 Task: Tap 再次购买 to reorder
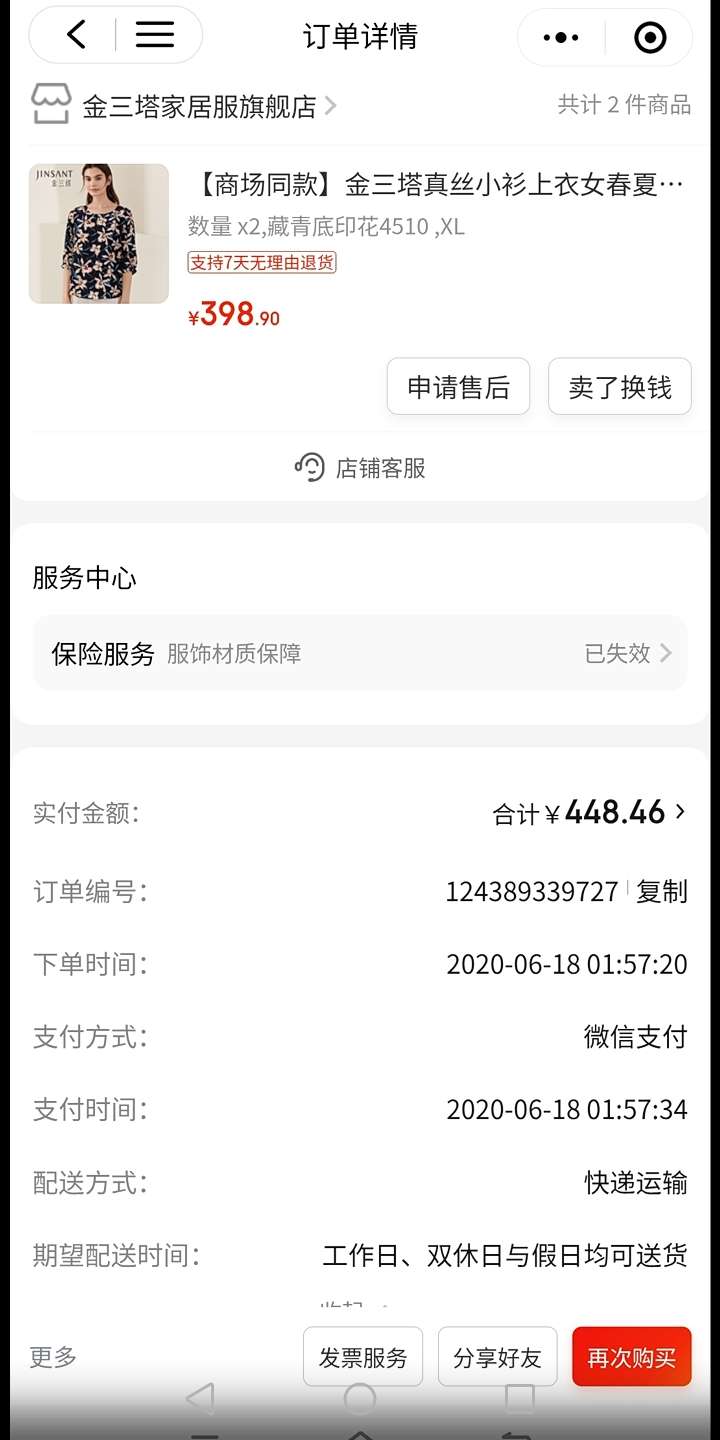(x=631, y=1357)
